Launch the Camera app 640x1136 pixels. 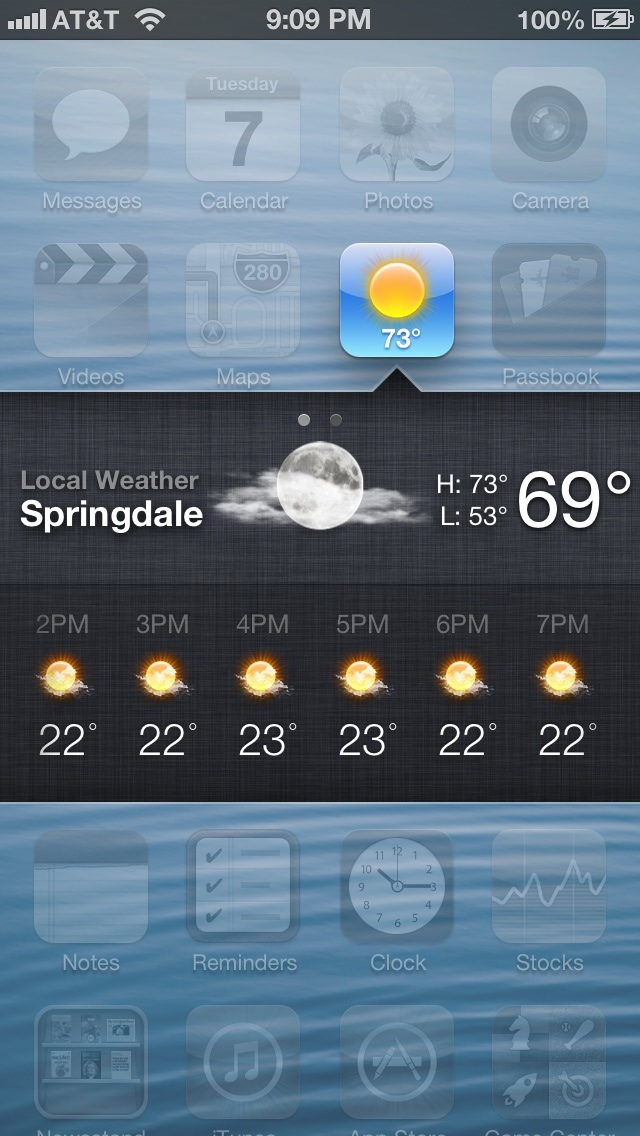[549, 125]
